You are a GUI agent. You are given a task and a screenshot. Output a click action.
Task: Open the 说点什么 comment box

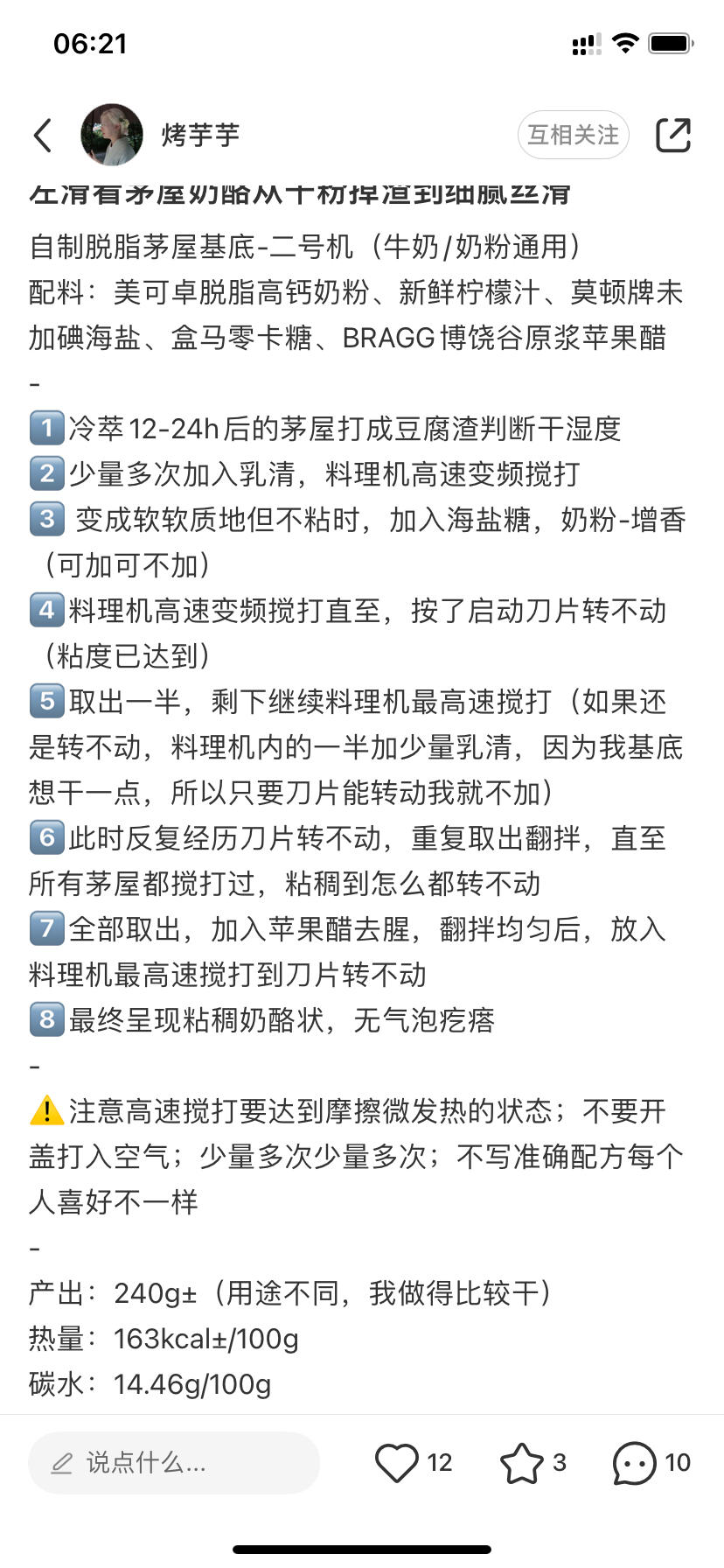(173, 1462)
